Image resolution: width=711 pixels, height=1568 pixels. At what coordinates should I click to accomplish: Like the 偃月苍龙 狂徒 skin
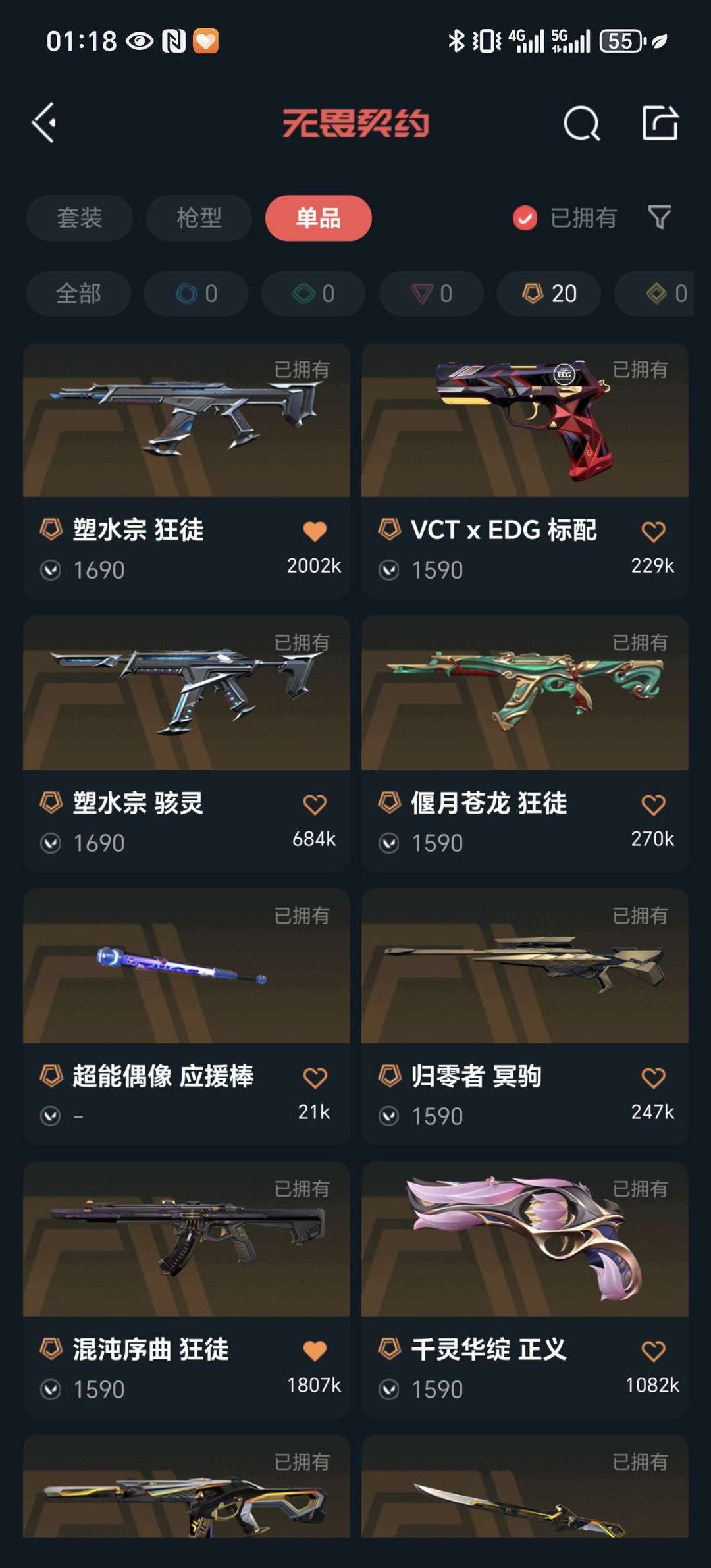click(x=653, y=804)
